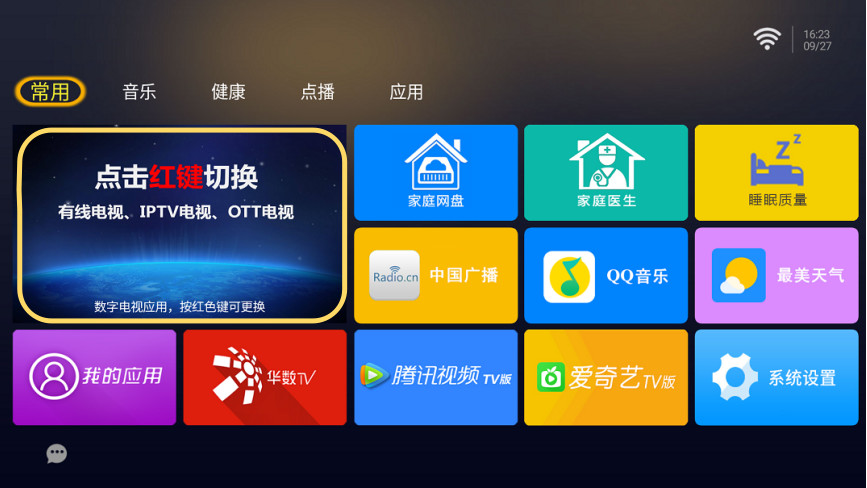
Task: Launch 家庭医生 tile
Action: pyautogui.click(x=606, y=172)
